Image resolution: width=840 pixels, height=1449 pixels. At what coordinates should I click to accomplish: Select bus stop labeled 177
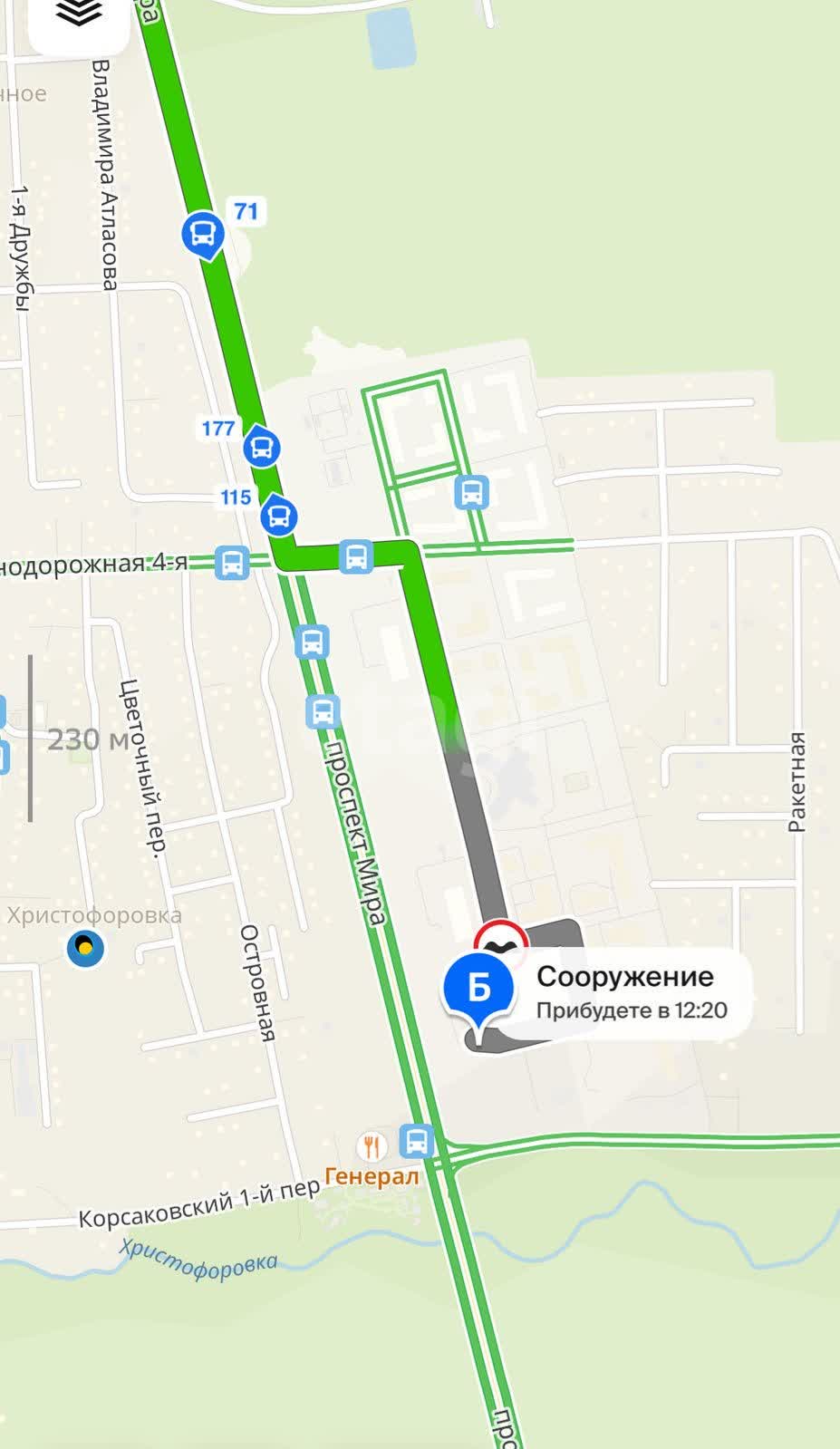tap(261, 447)
